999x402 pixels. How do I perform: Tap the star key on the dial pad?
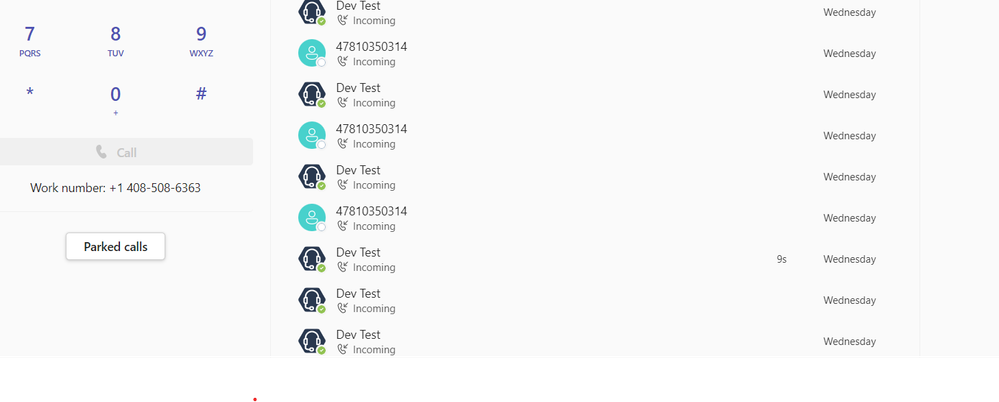[x=30, y=95]
